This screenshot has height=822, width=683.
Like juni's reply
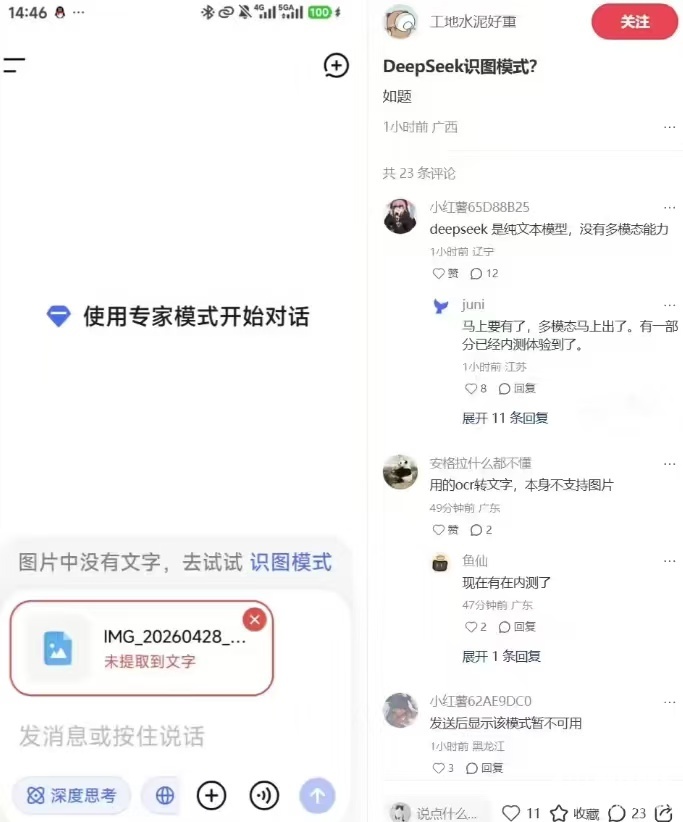pyautogui.click(x=477, y=388)
